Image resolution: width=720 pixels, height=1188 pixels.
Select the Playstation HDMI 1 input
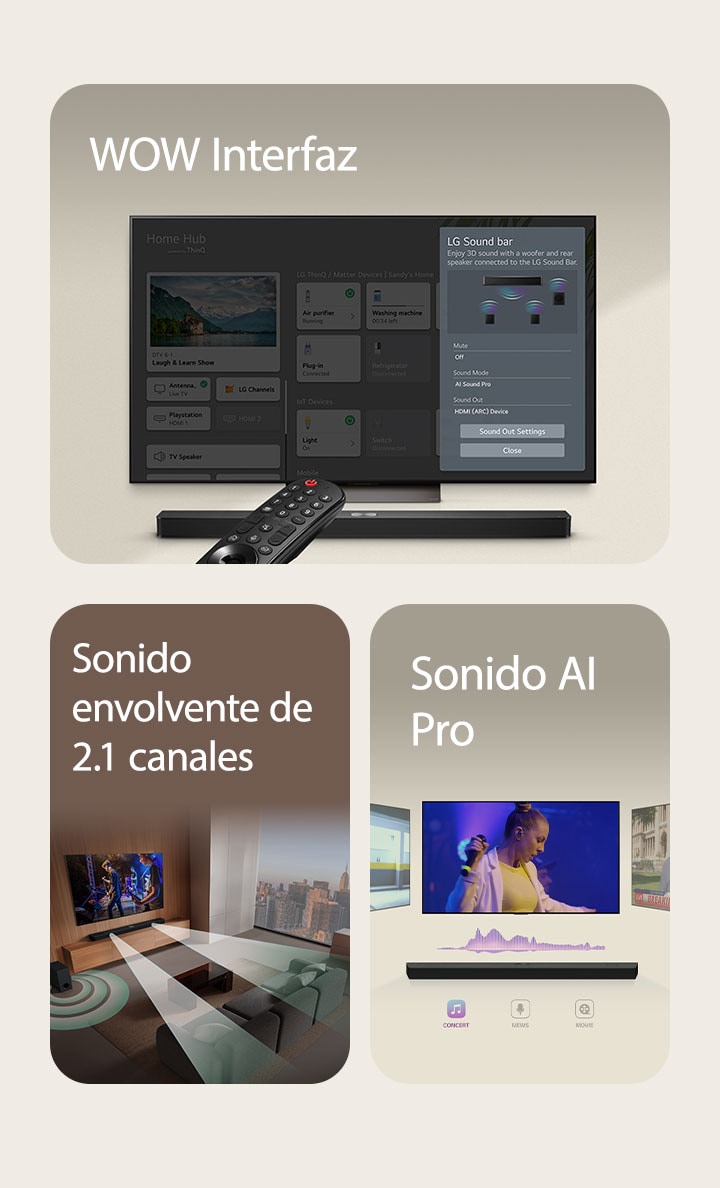pos(182,418)
